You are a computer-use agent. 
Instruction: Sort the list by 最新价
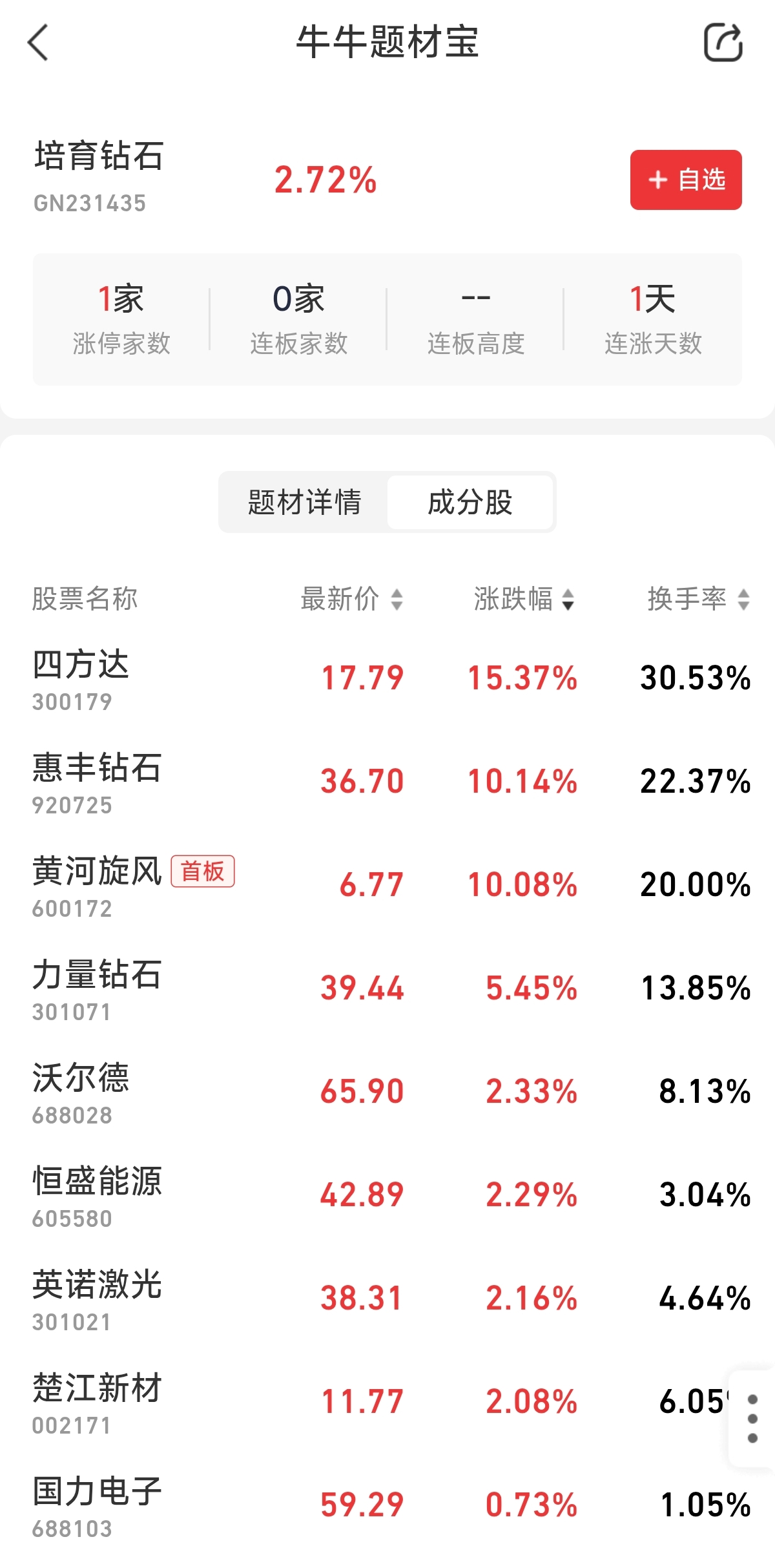coord(351,599)
